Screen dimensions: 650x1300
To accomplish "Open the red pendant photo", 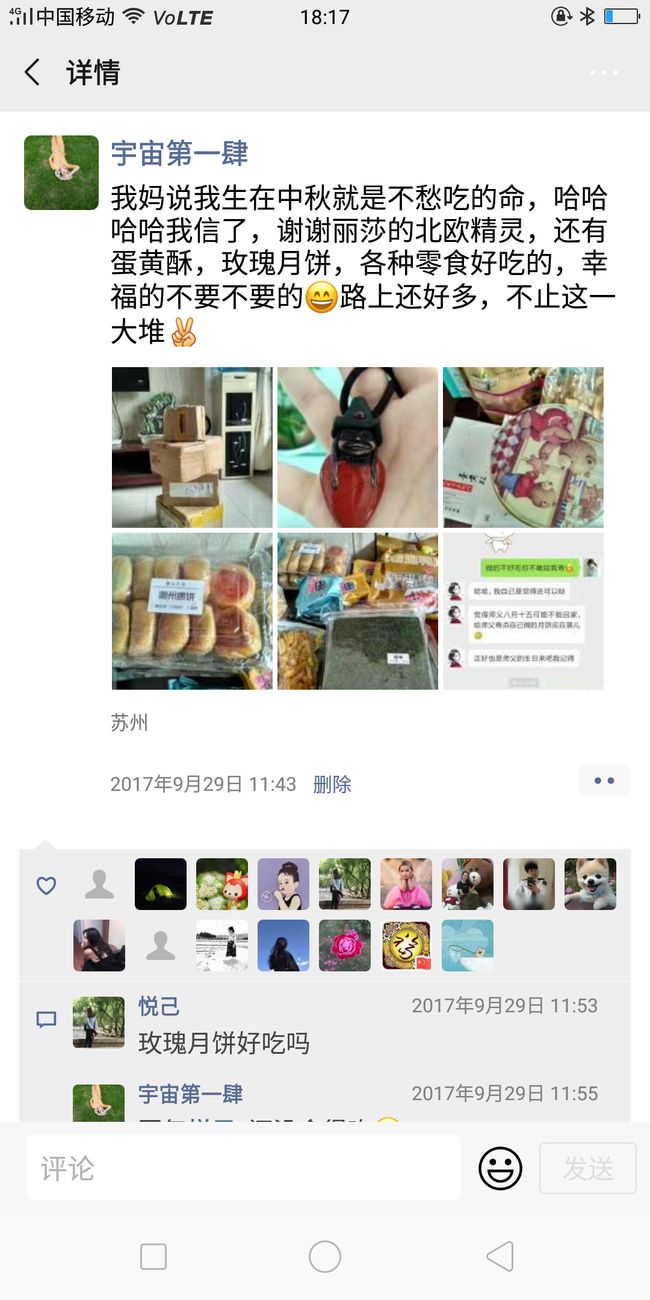I will click(x=358, y=447).
